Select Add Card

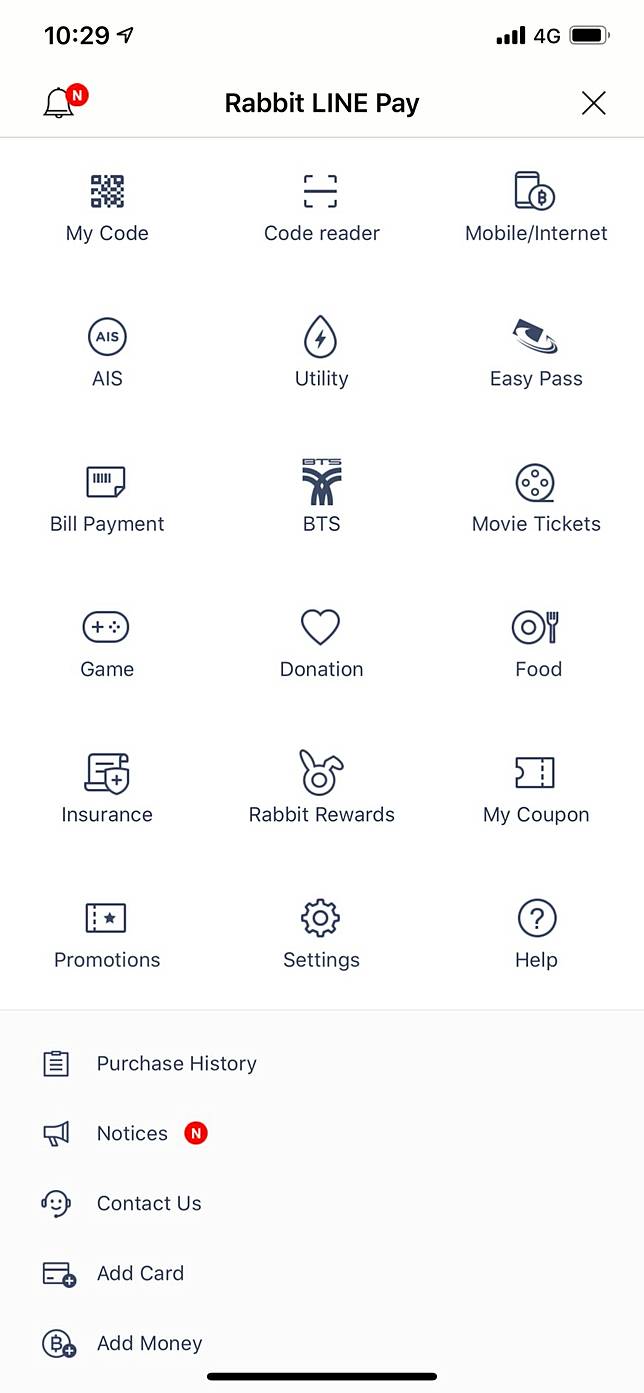pos(140,1273)
